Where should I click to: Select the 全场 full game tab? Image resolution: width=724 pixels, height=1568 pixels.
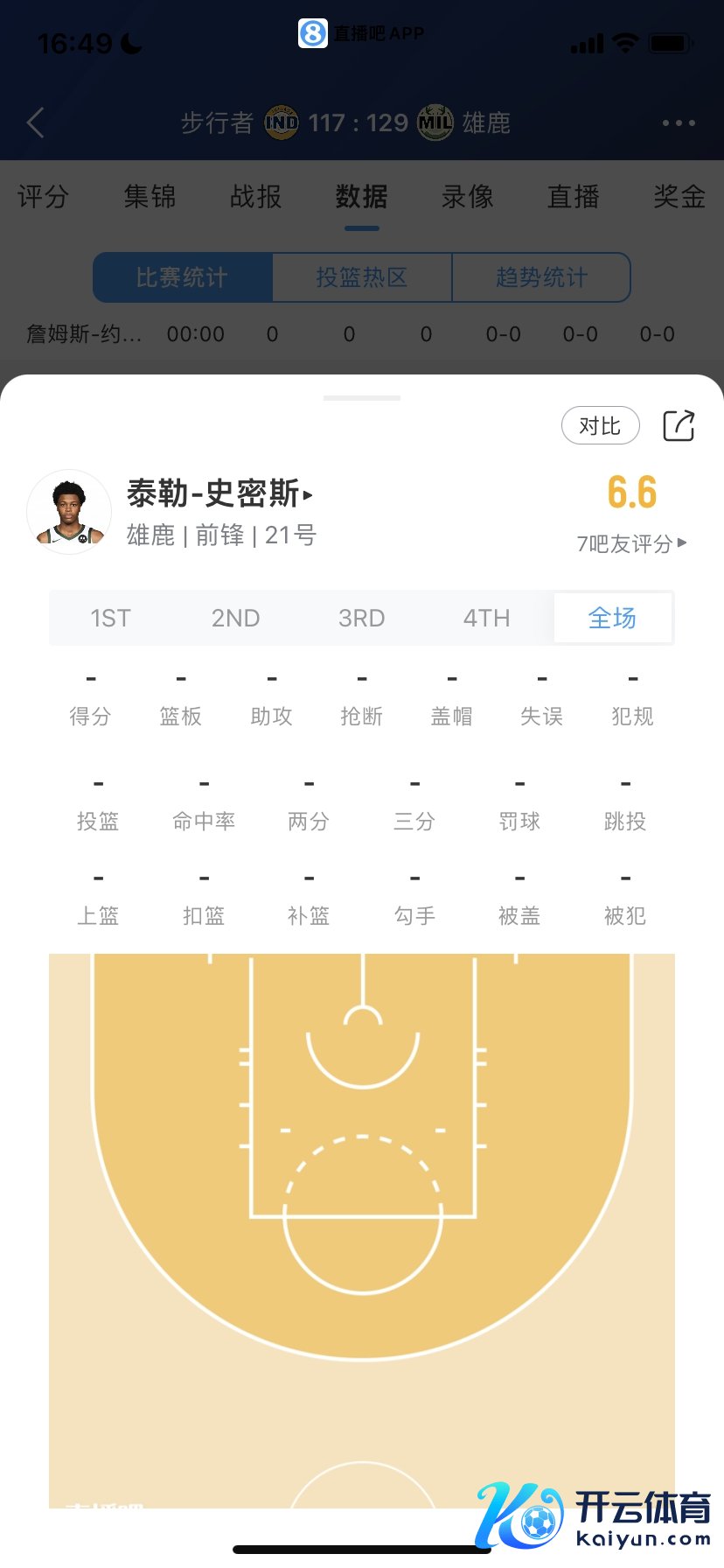[x=612, y=619]
